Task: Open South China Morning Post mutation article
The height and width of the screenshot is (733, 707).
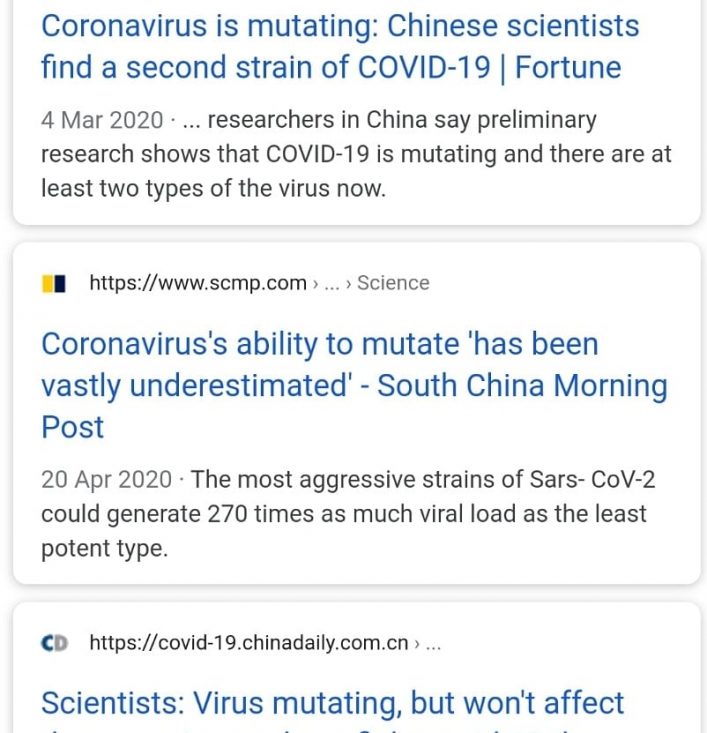Action: click(353, 385)
